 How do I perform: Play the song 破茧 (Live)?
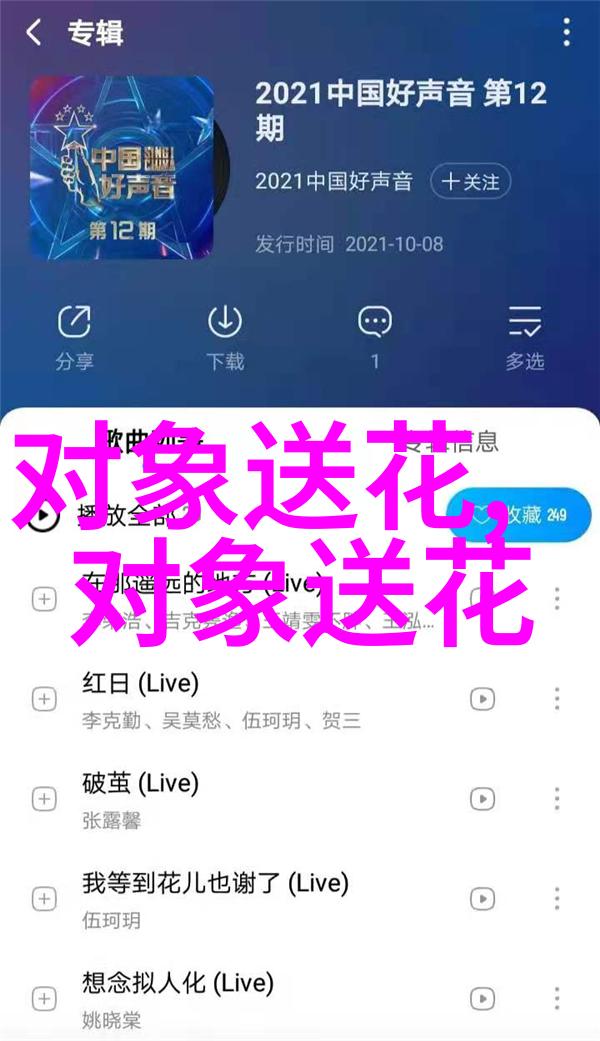point(220,797)
